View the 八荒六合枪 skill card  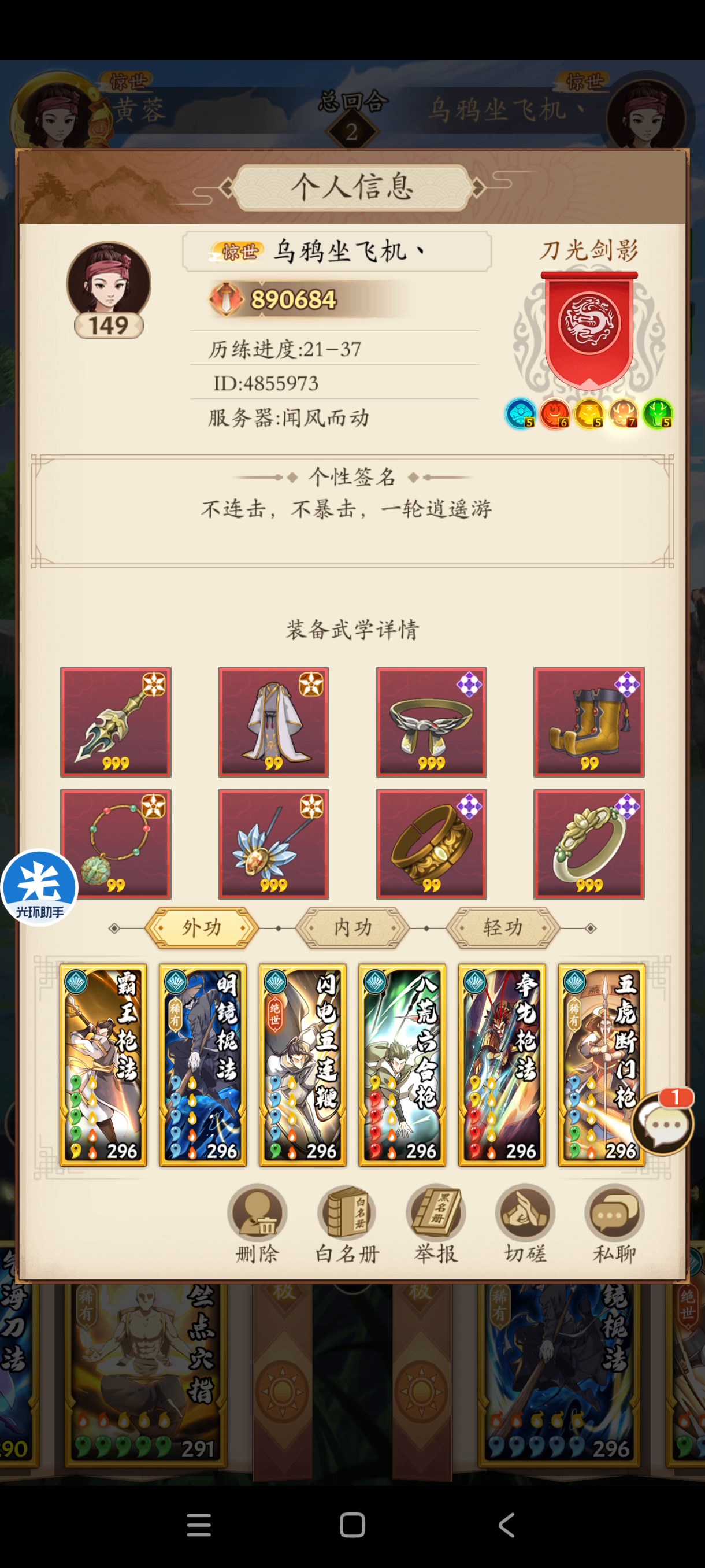tap(402, 1064)
